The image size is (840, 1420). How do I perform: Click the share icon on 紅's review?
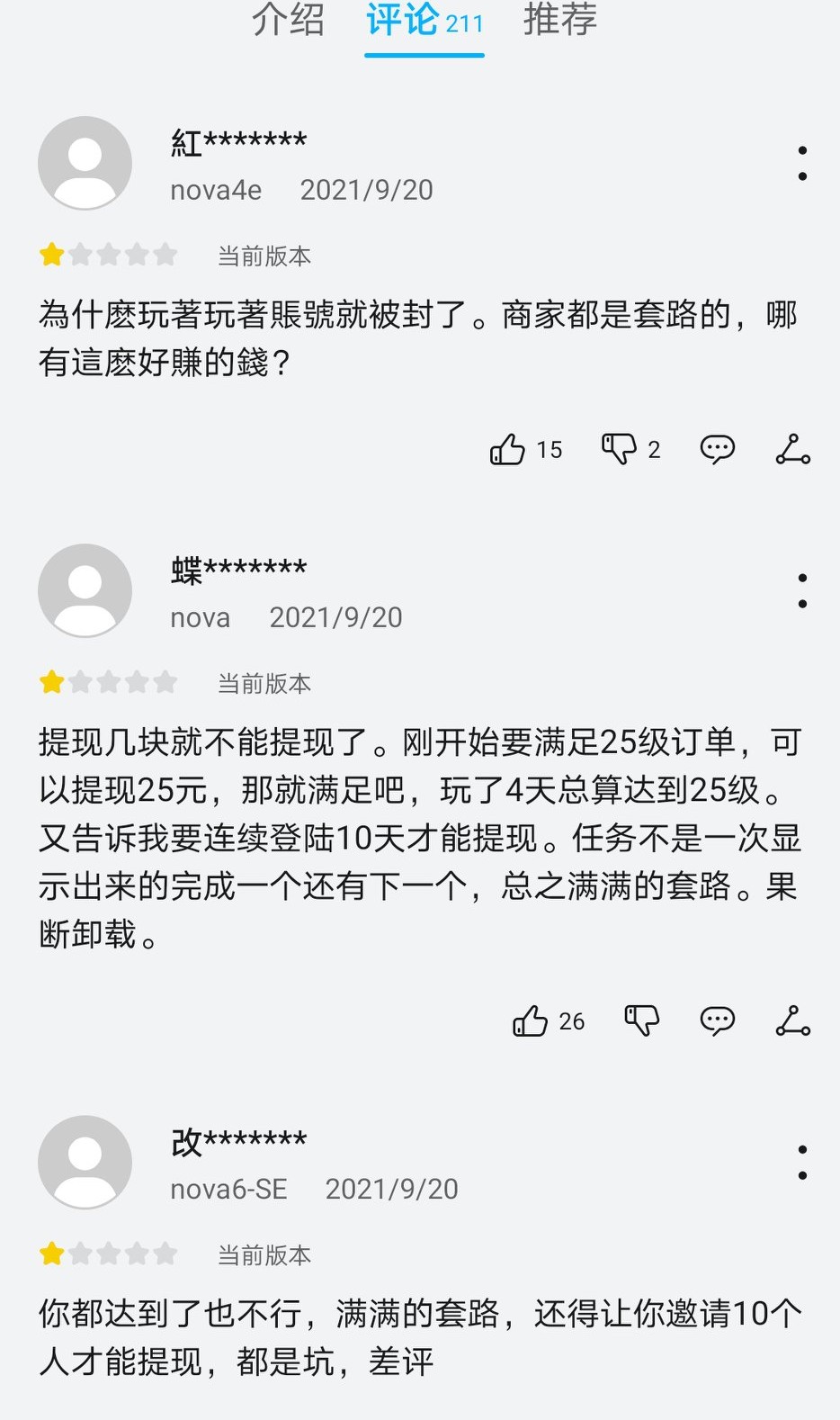click(791, 449)
